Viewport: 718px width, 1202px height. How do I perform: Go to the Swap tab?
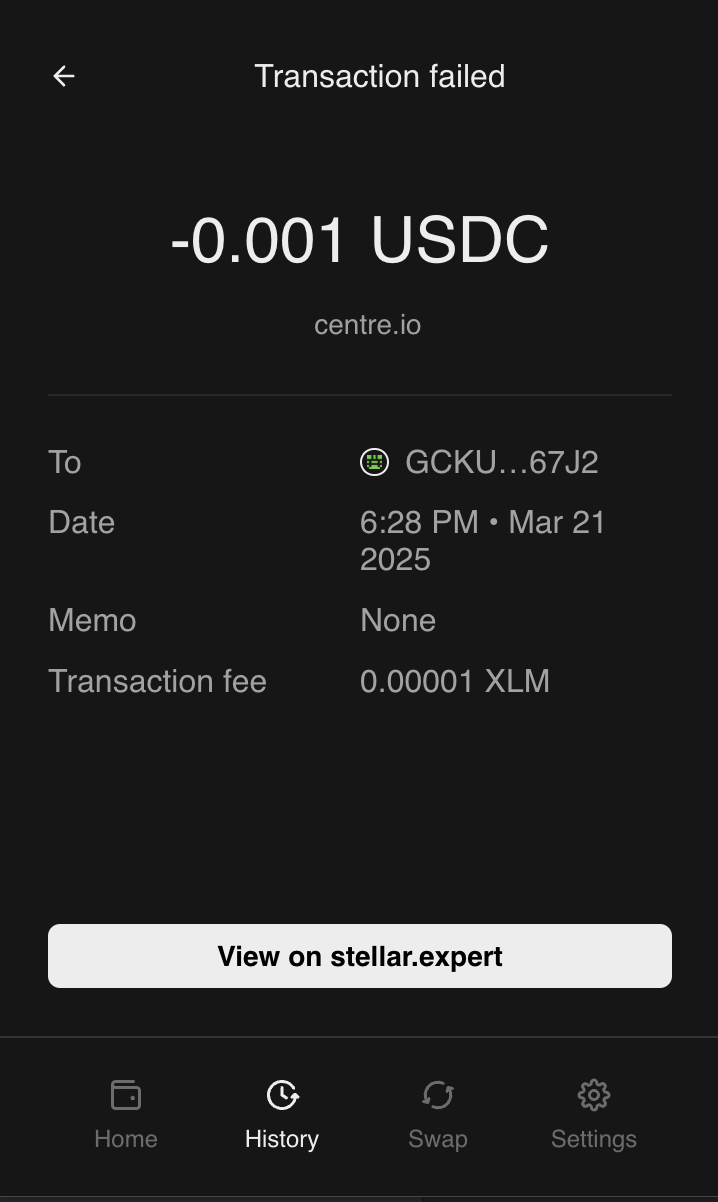point(438,1114)
